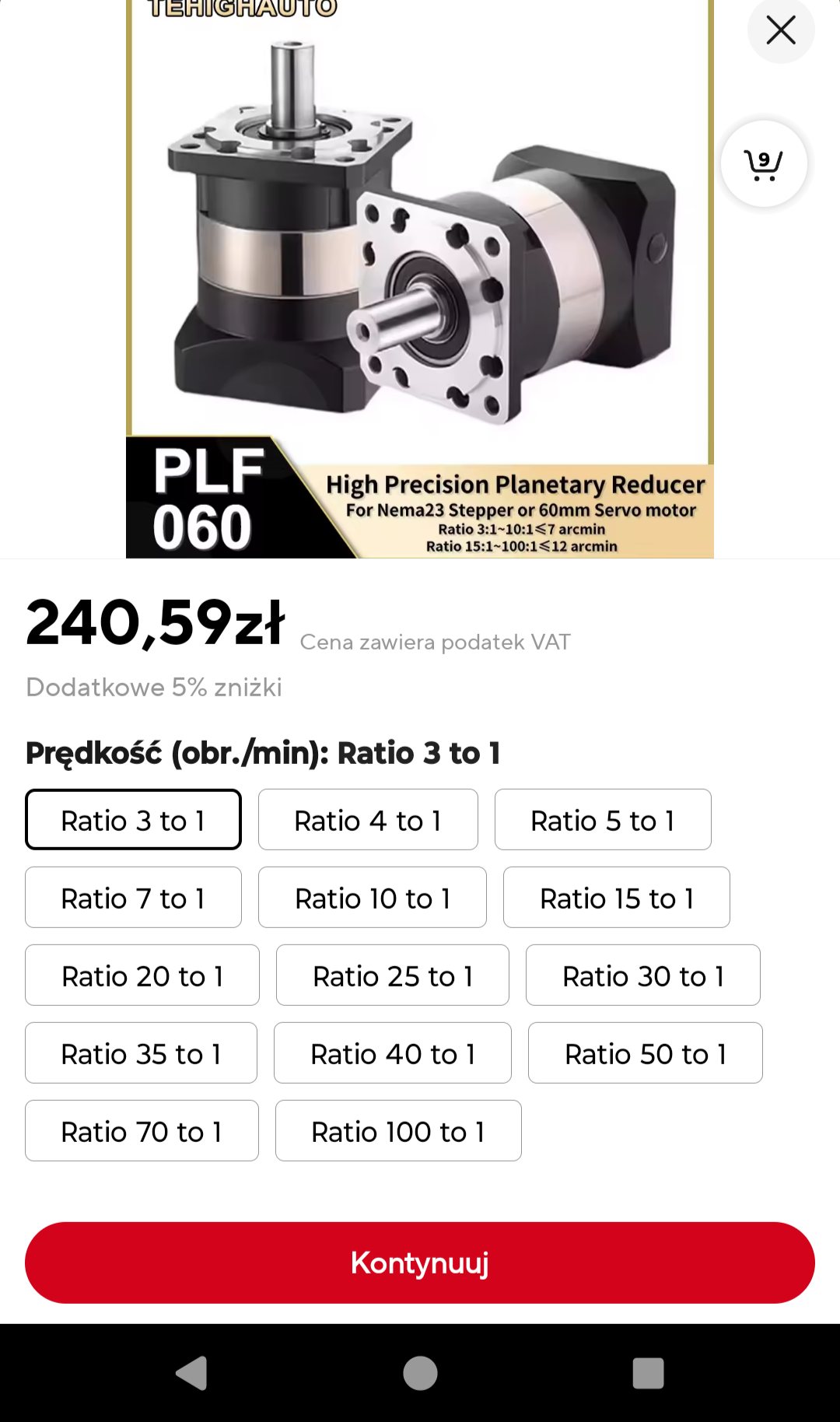Select Ratio 100 to 1
840x1422 pixels.
pyautogui.click(x=398, y=1131)
